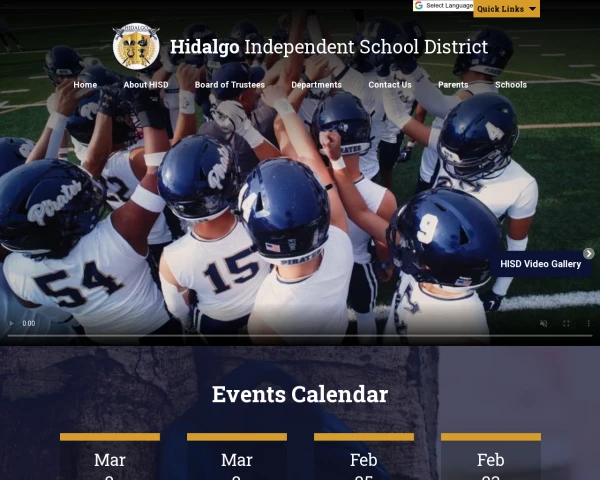Open the About HISD menu

[146, 85]
